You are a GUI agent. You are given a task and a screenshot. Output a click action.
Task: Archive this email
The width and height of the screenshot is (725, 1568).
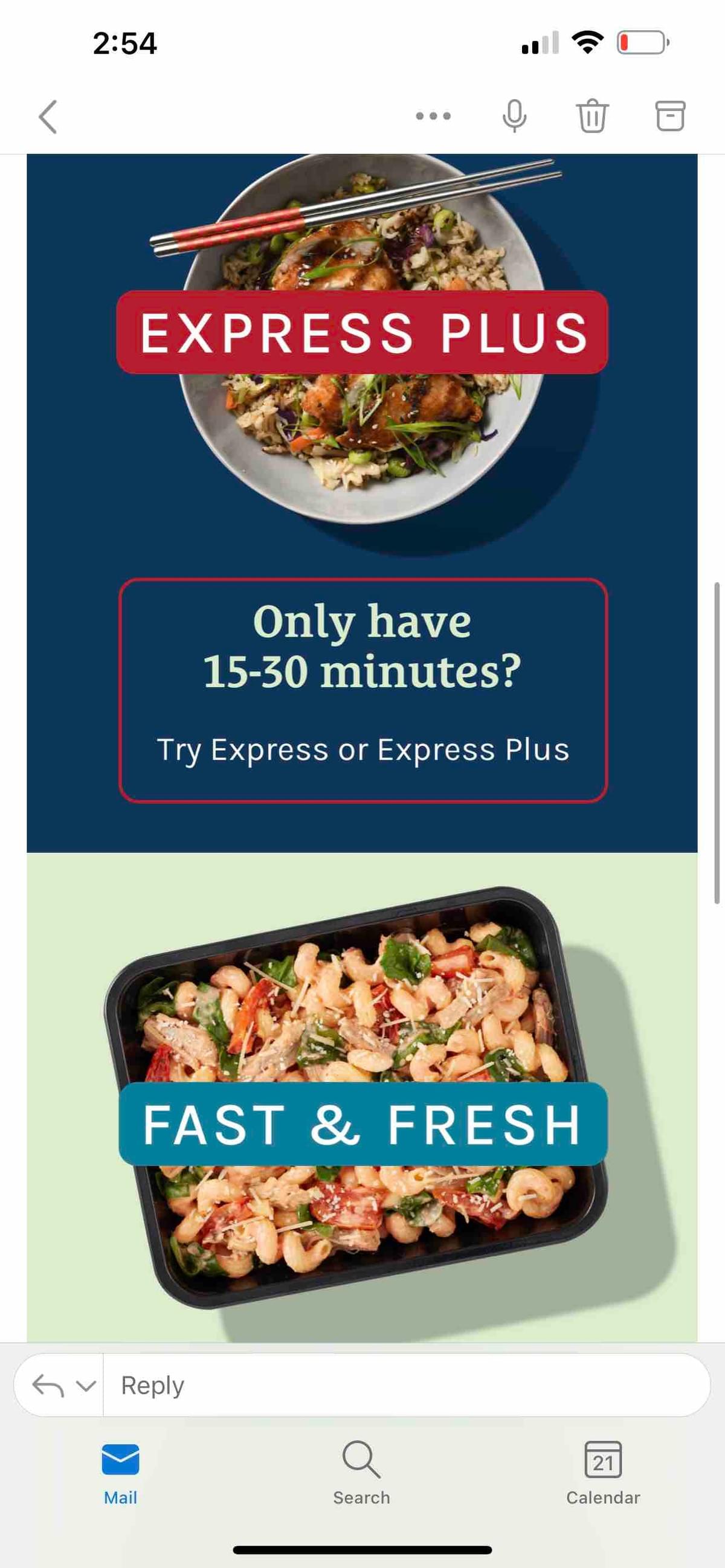click(x=669, y=115)
